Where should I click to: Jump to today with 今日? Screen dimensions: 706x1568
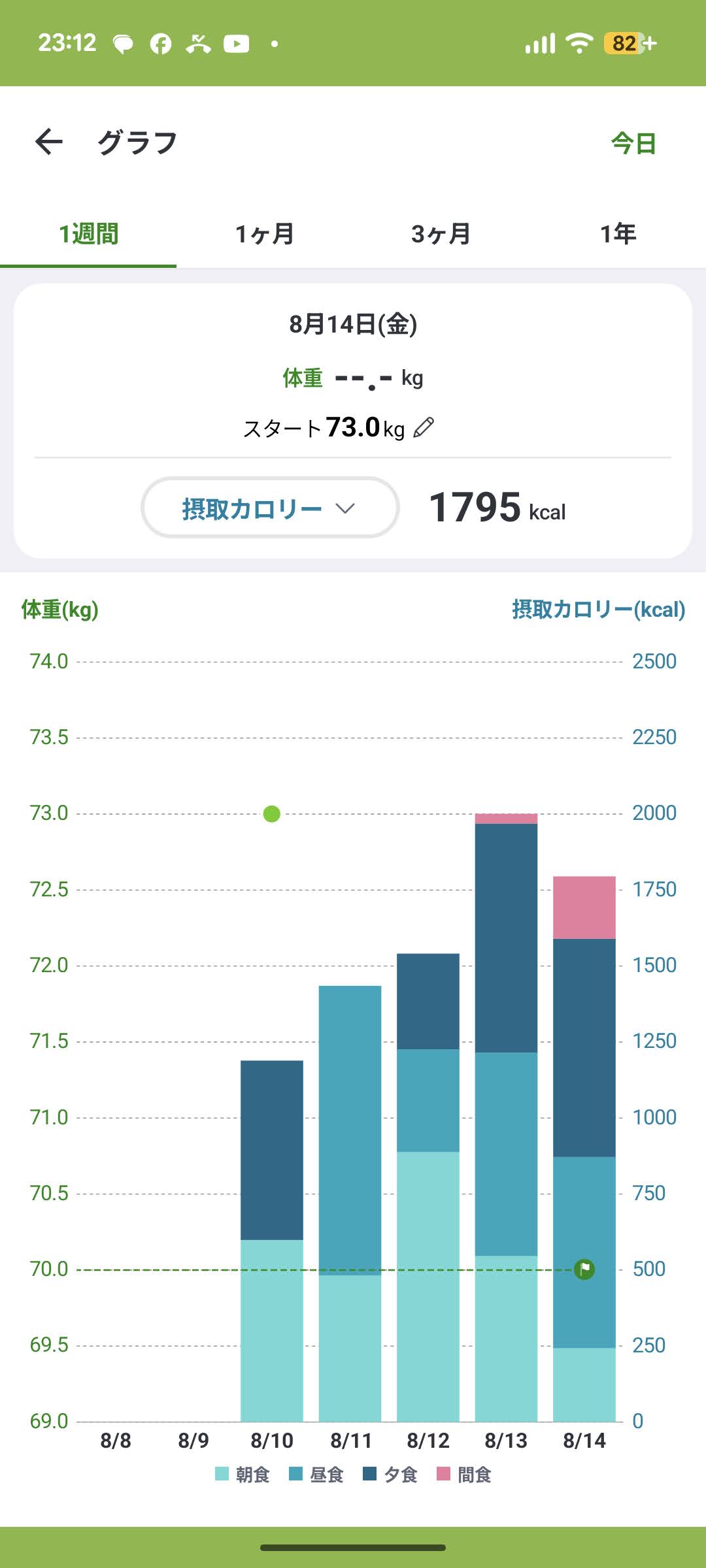633,143
